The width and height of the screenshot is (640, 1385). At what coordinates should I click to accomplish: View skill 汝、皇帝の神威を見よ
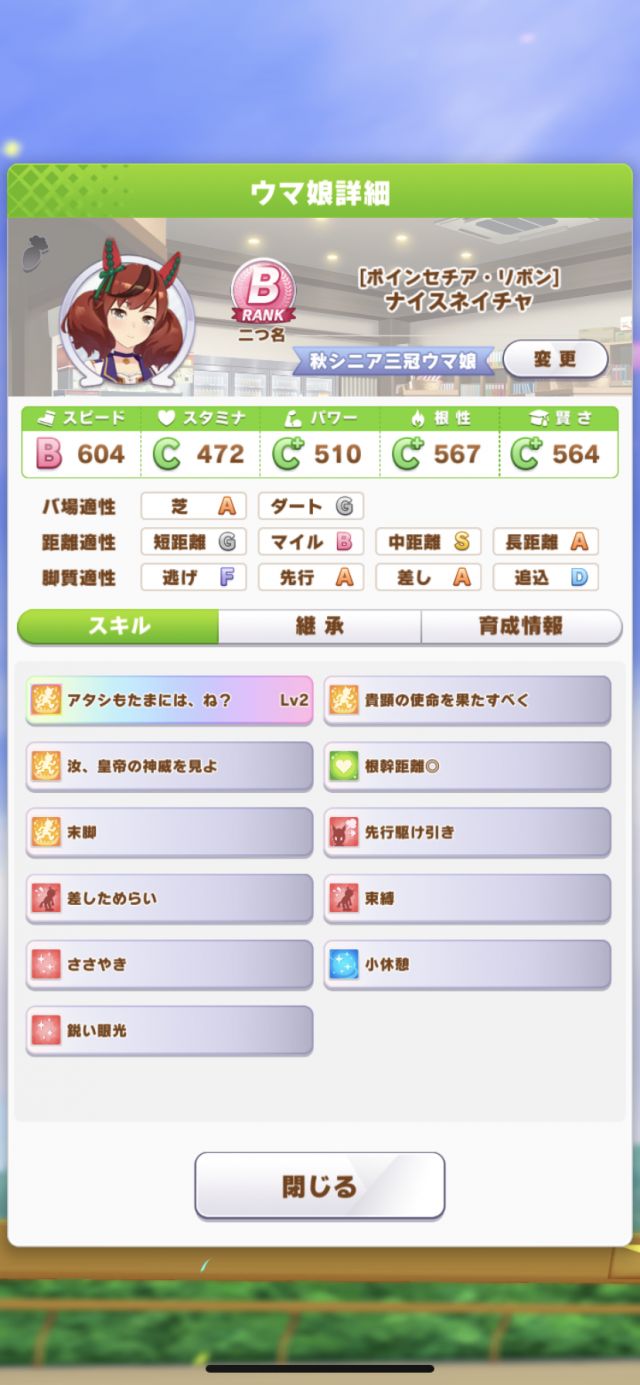pos(169,766)
